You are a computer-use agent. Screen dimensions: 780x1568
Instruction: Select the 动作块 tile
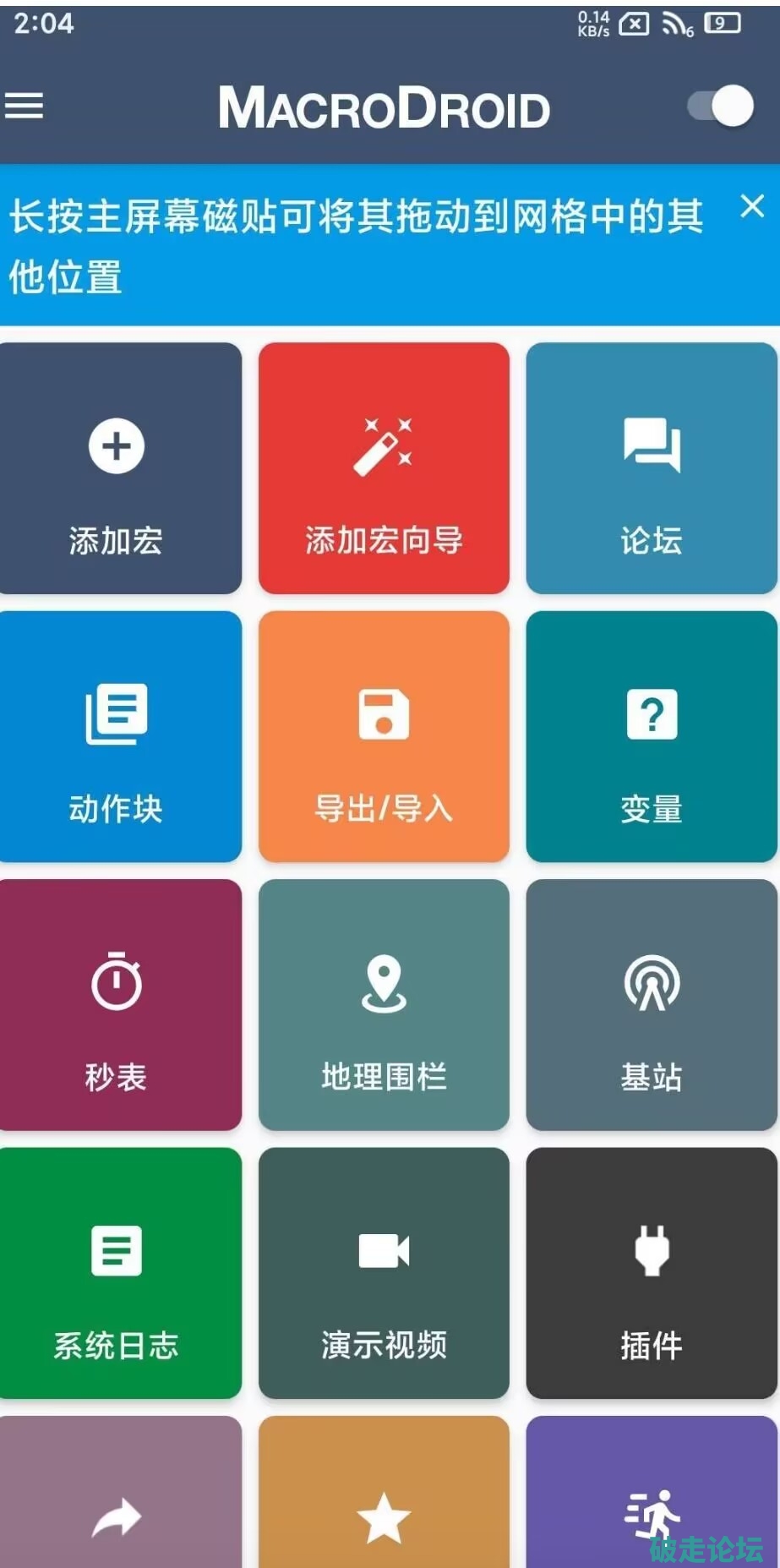(x=118, y=736)
